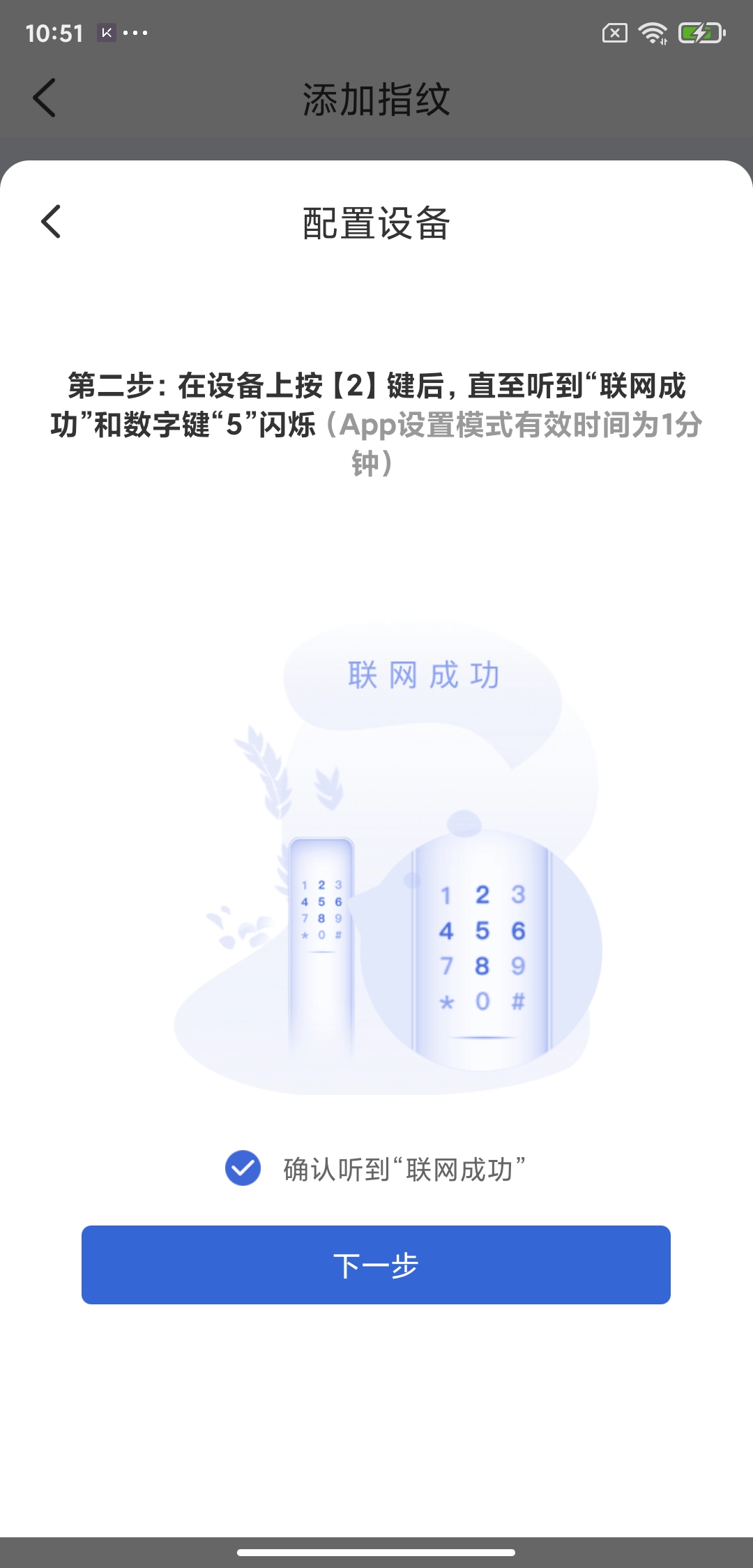This screenshot has height=1568, width=753.
Task: Go back from 添加指纹 page
Action: (x=44, y=98)
